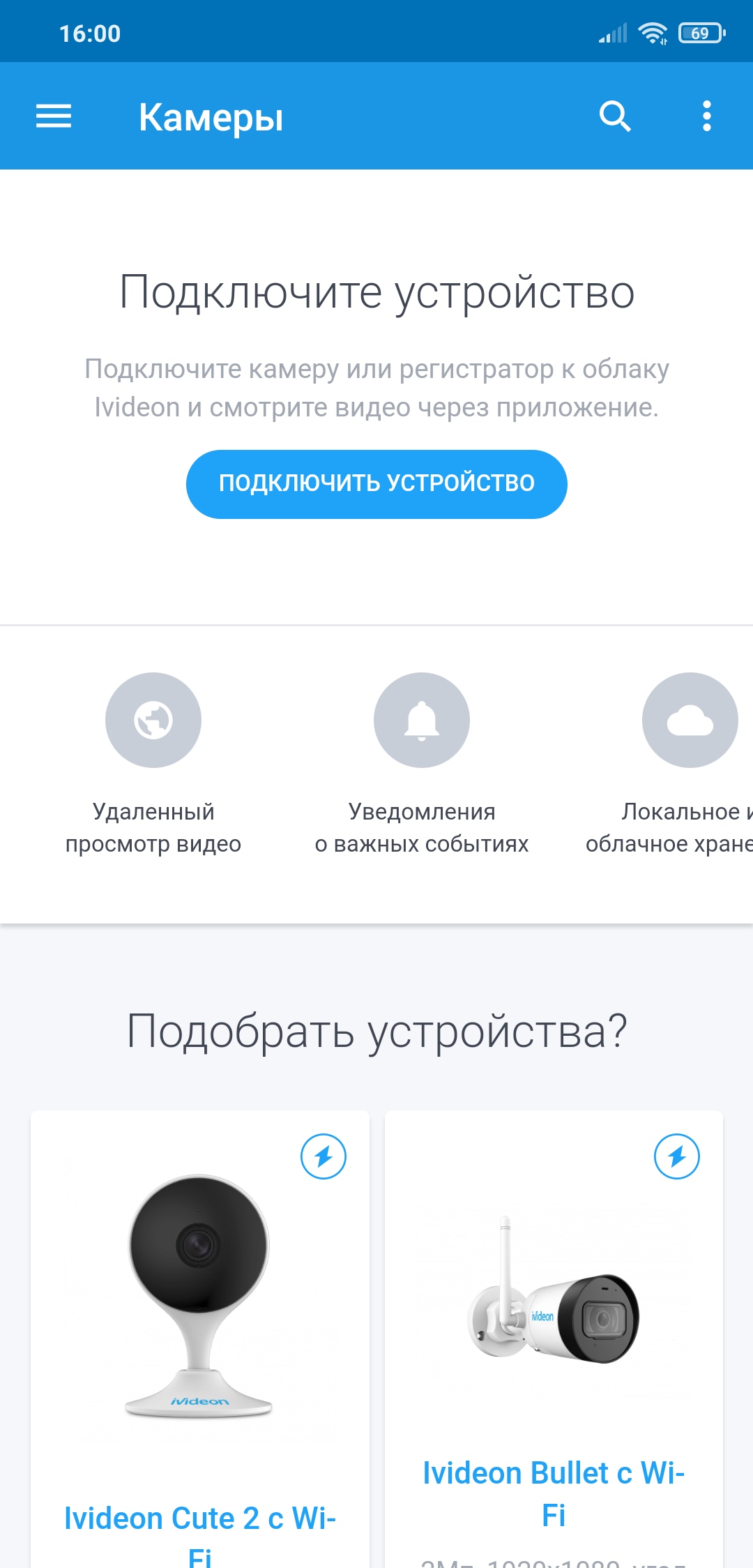753x1568 pixels.
Task: Open the Ivideon Bullet camera card
Action: pyautogui.click(x=554, y=1339)
